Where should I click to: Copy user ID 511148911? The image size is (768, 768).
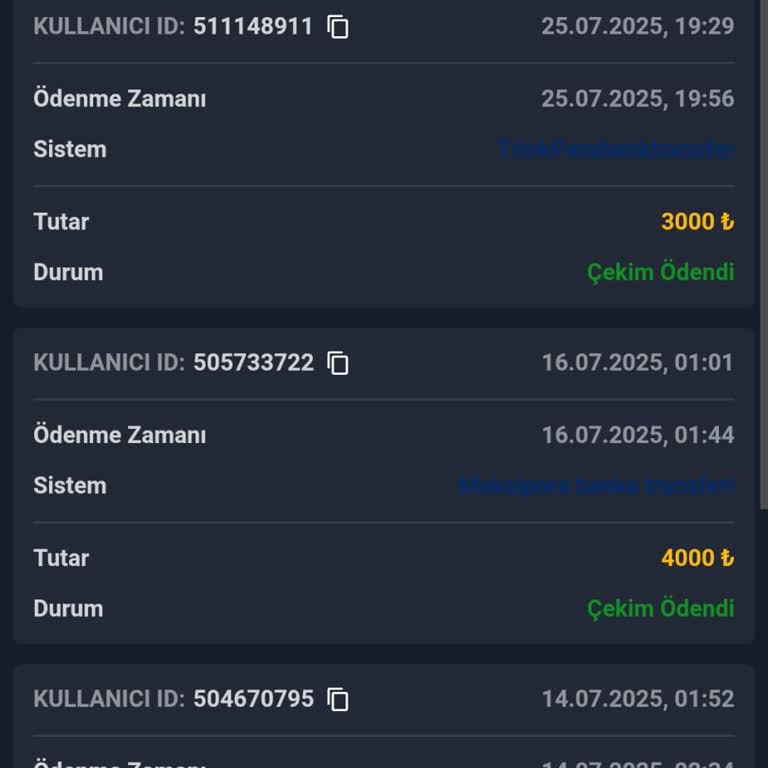tap(339, 27)
